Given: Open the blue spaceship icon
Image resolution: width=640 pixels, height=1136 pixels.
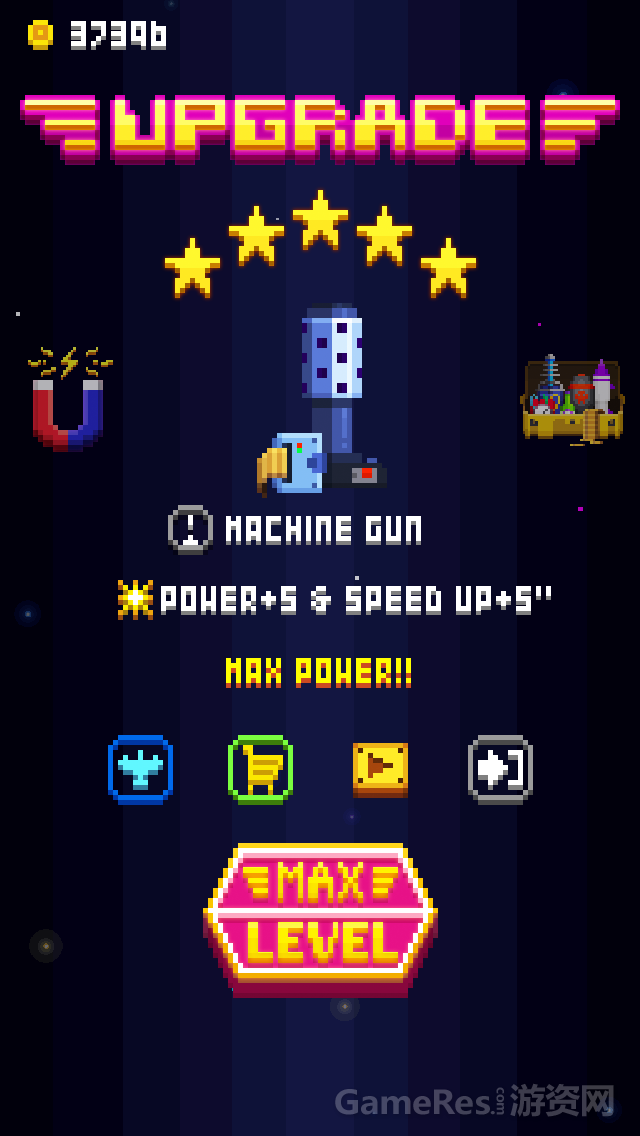Looking at the screenshot, I should click(x=140, y=769).
